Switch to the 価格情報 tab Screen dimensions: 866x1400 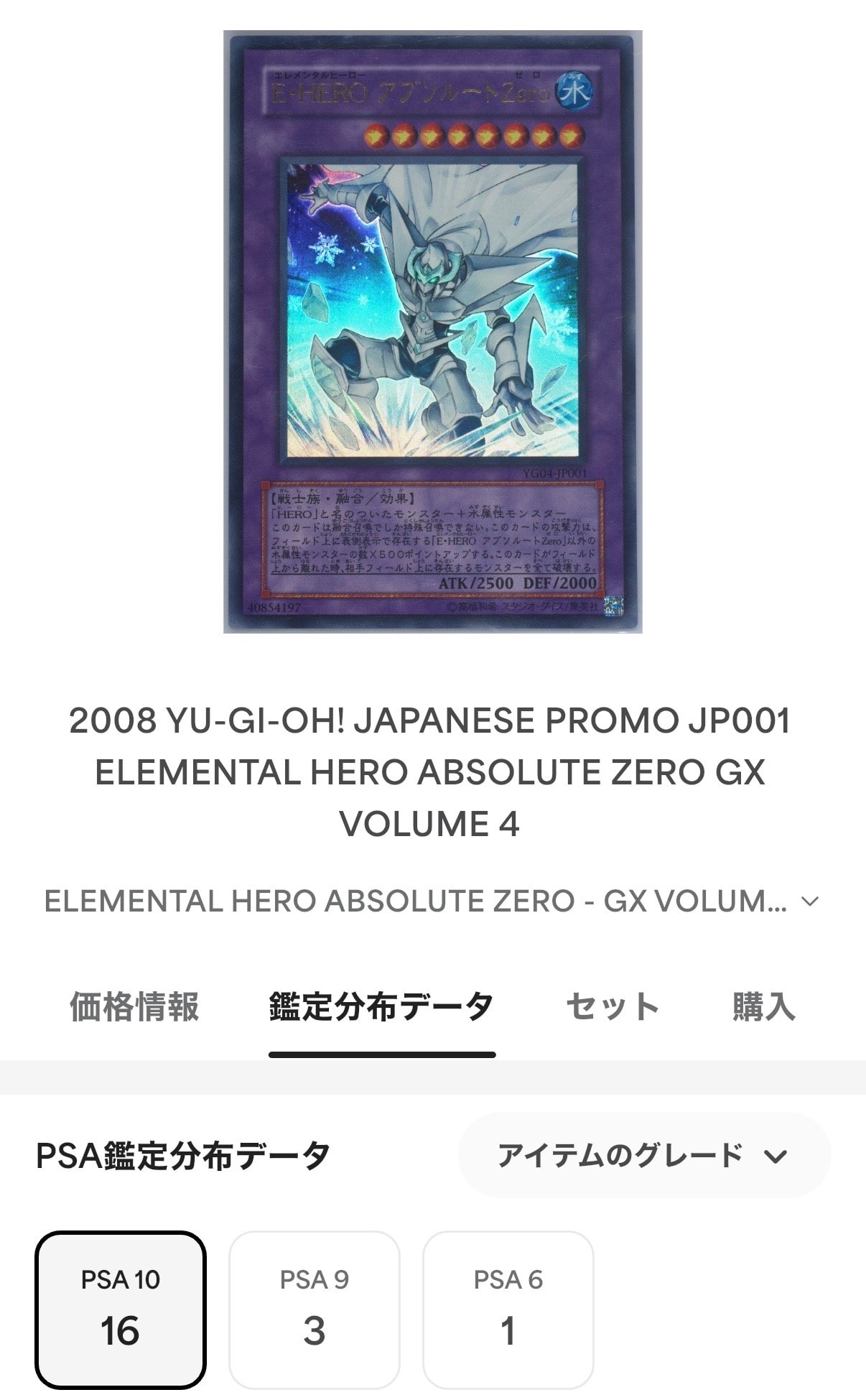point(134,1006)
